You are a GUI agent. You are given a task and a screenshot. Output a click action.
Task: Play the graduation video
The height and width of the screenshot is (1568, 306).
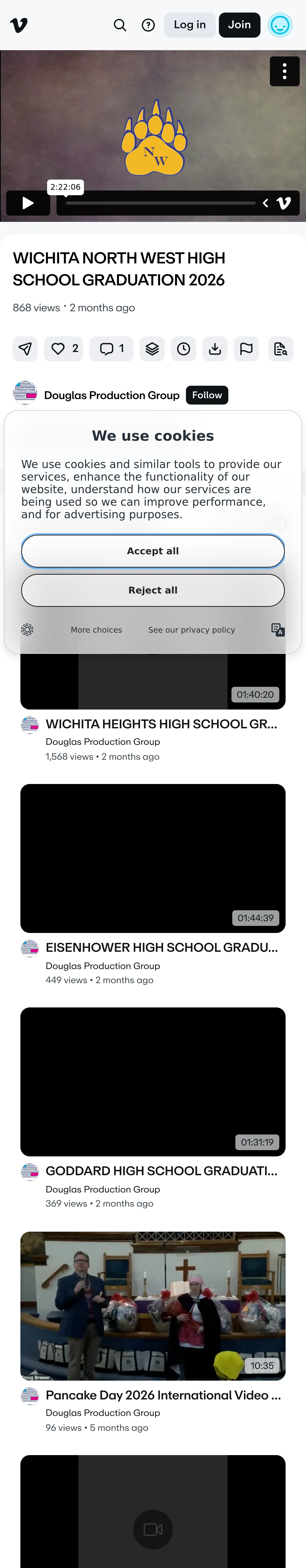tap(28, 203)
